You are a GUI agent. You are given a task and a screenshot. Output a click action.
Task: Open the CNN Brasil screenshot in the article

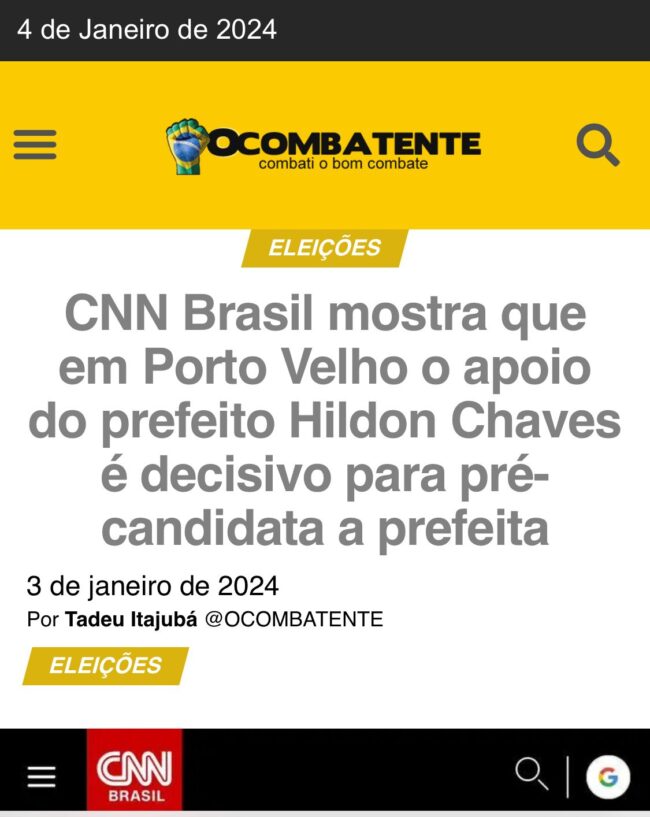click(x=325, y=773)
